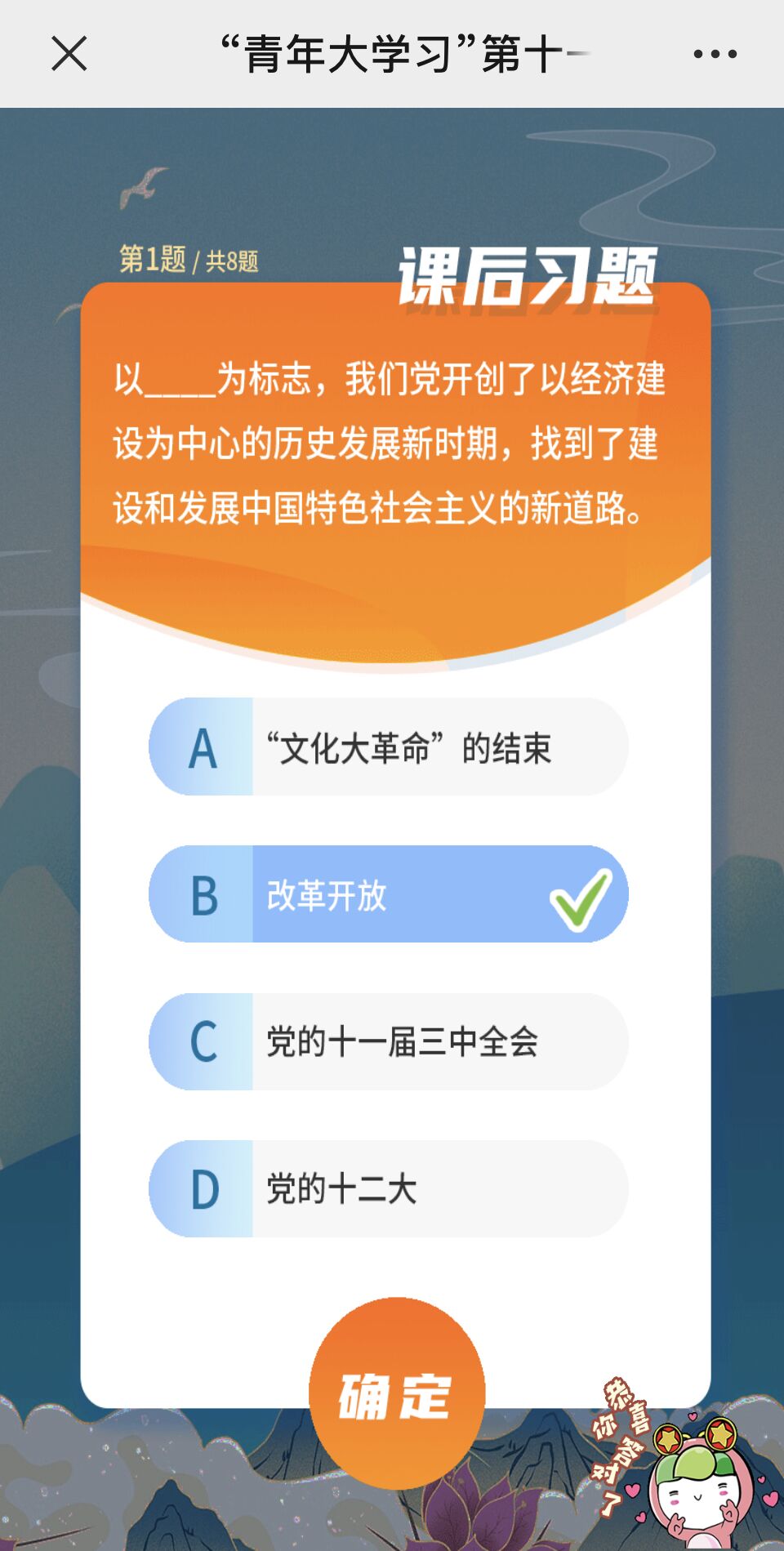
Task: Select option D 党的十二大
Action: [x=389, y=1188]
